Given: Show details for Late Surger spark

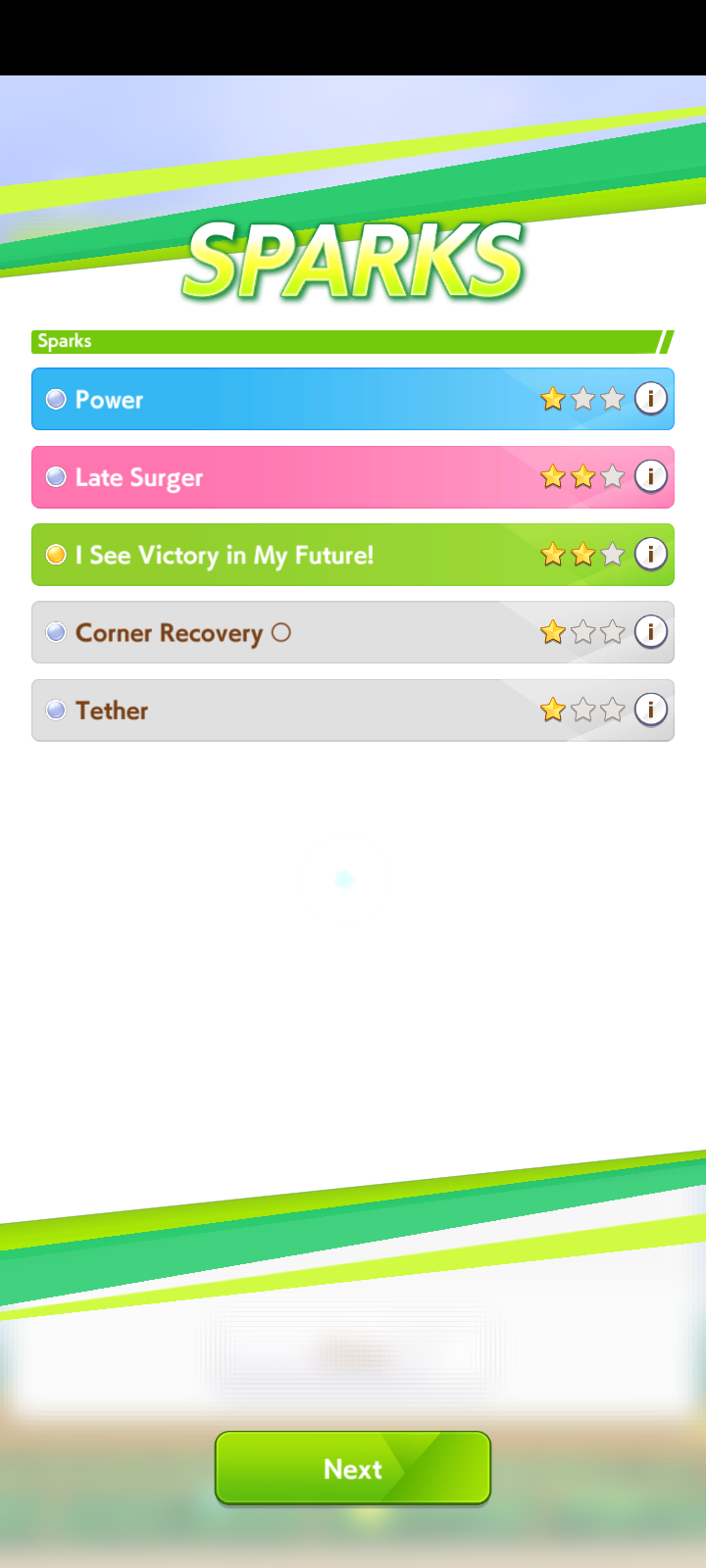Looking at the screenshot, I should [x=651, y=476].
